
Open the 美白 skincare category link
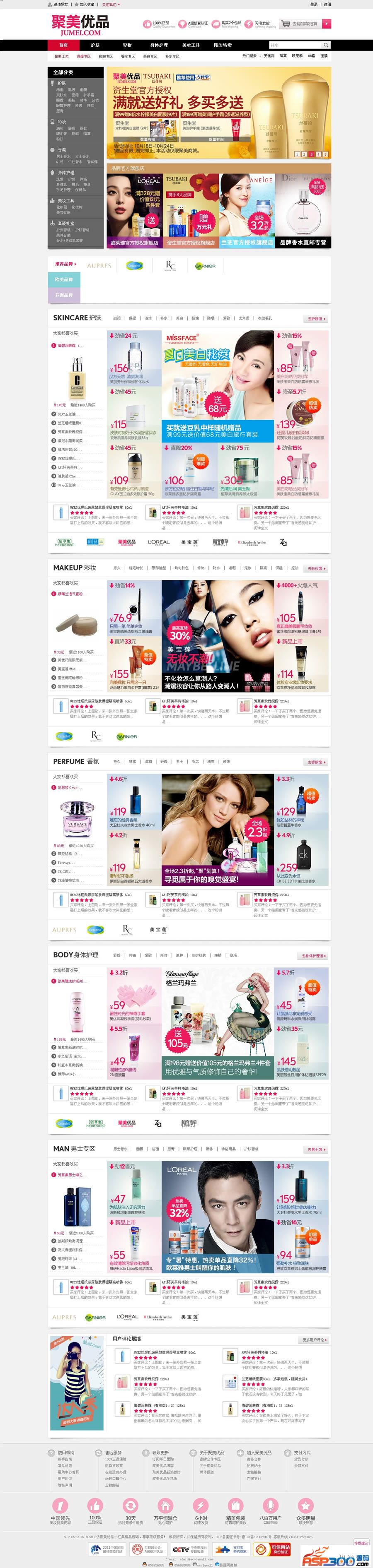pyautogui.click(x=179, y=318)
